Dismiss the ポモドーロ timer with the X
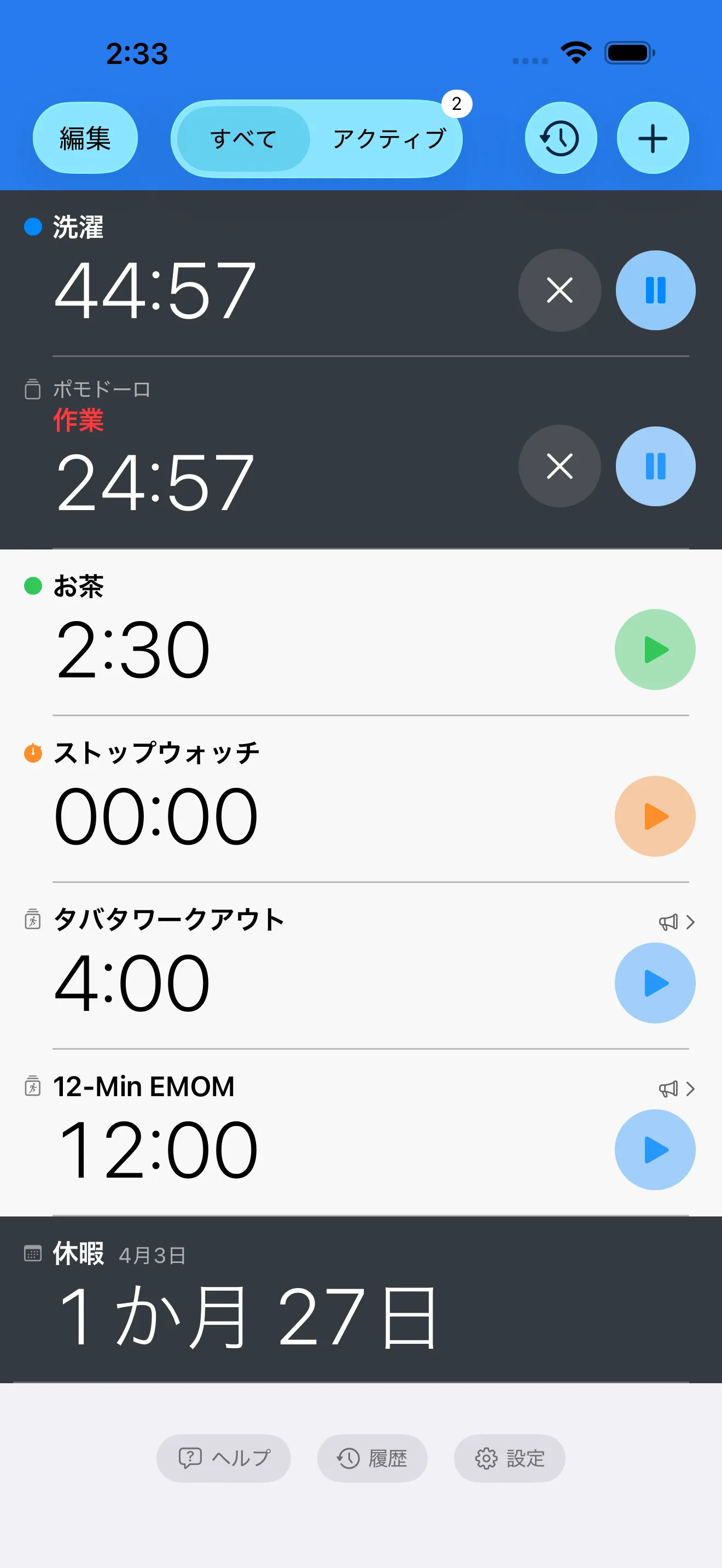The height and width of the screenshot is (1568, 722). (559, 466)
